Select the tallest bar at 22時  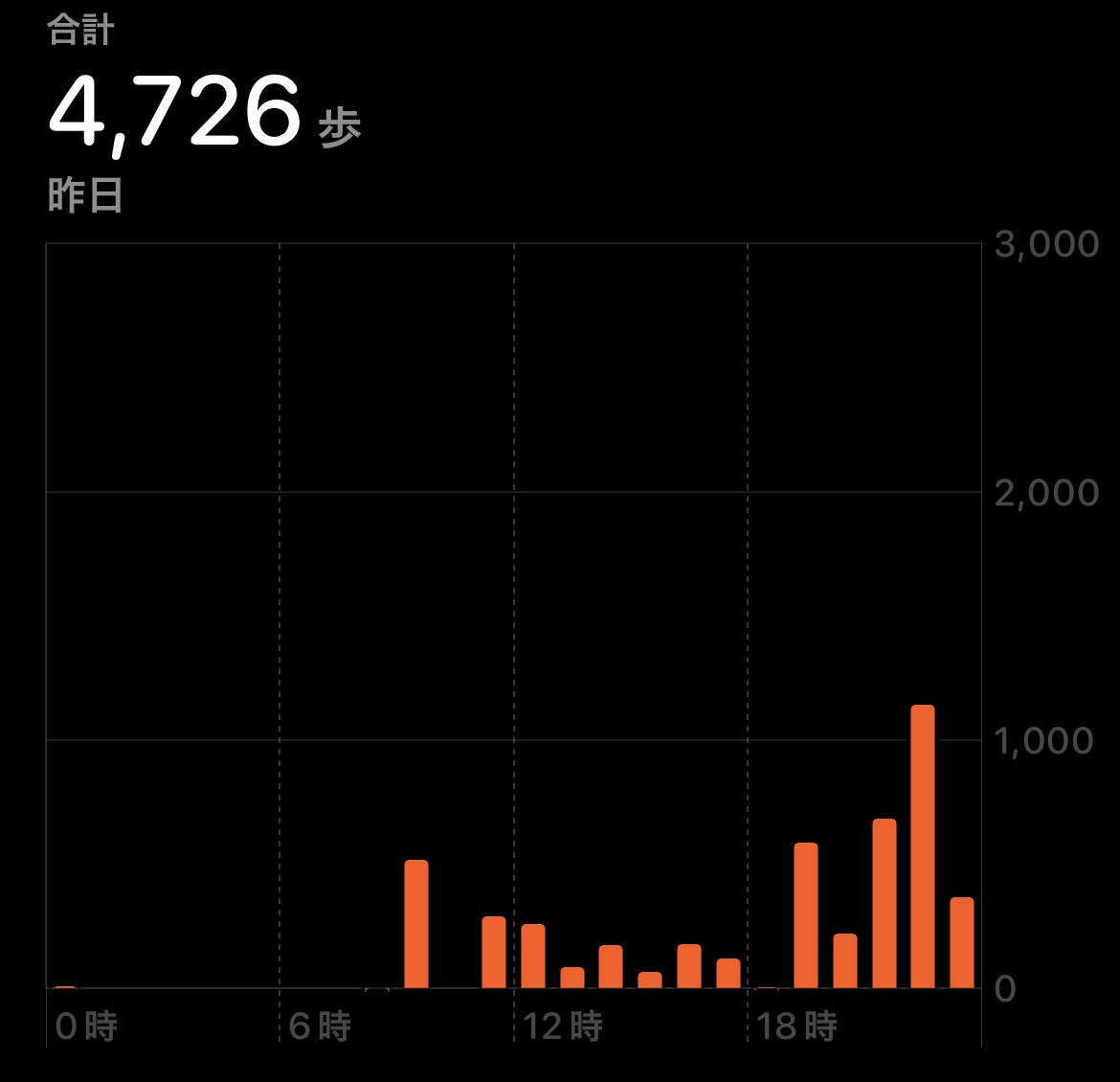tap(923, 846)
